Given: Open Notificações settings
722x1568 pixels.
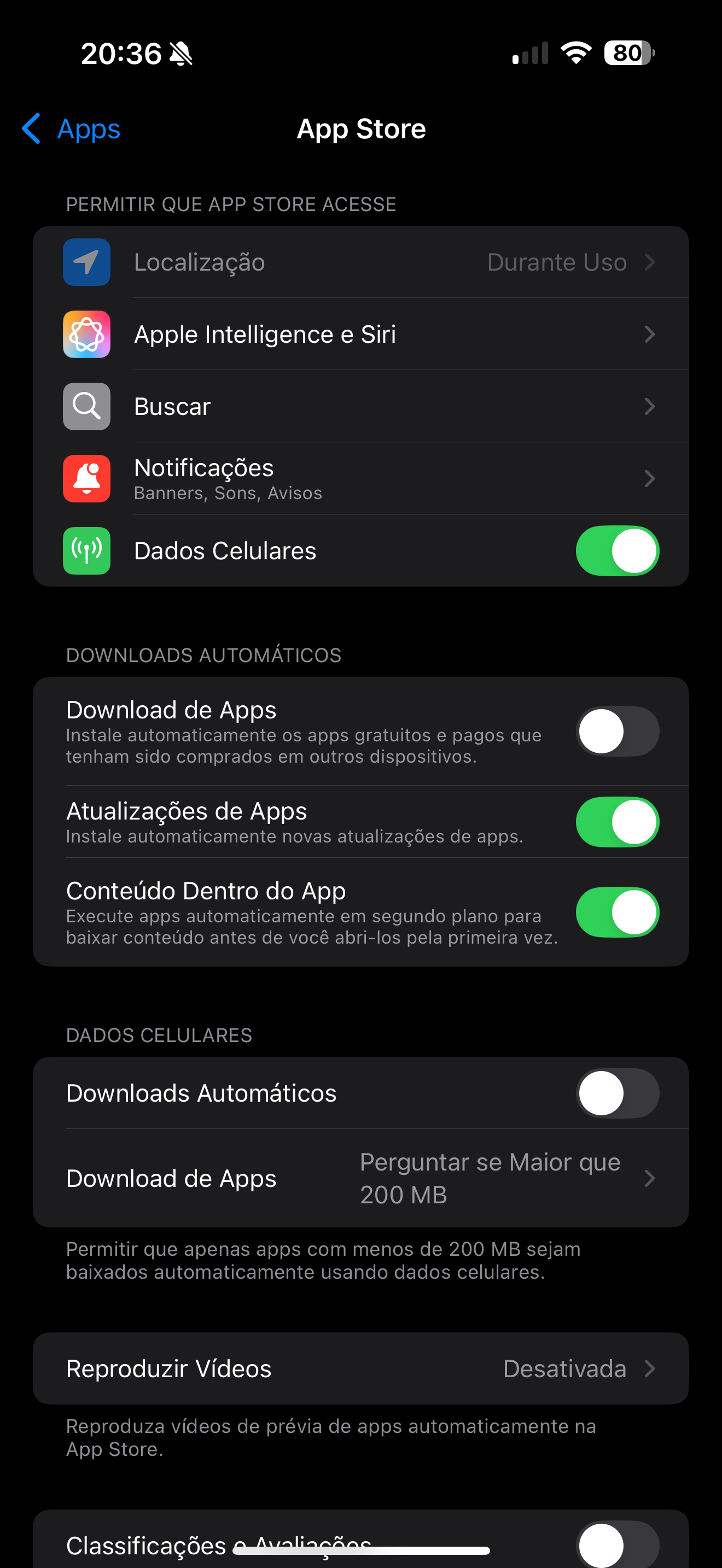Looking at the screenshot, I should coord(360,478).
